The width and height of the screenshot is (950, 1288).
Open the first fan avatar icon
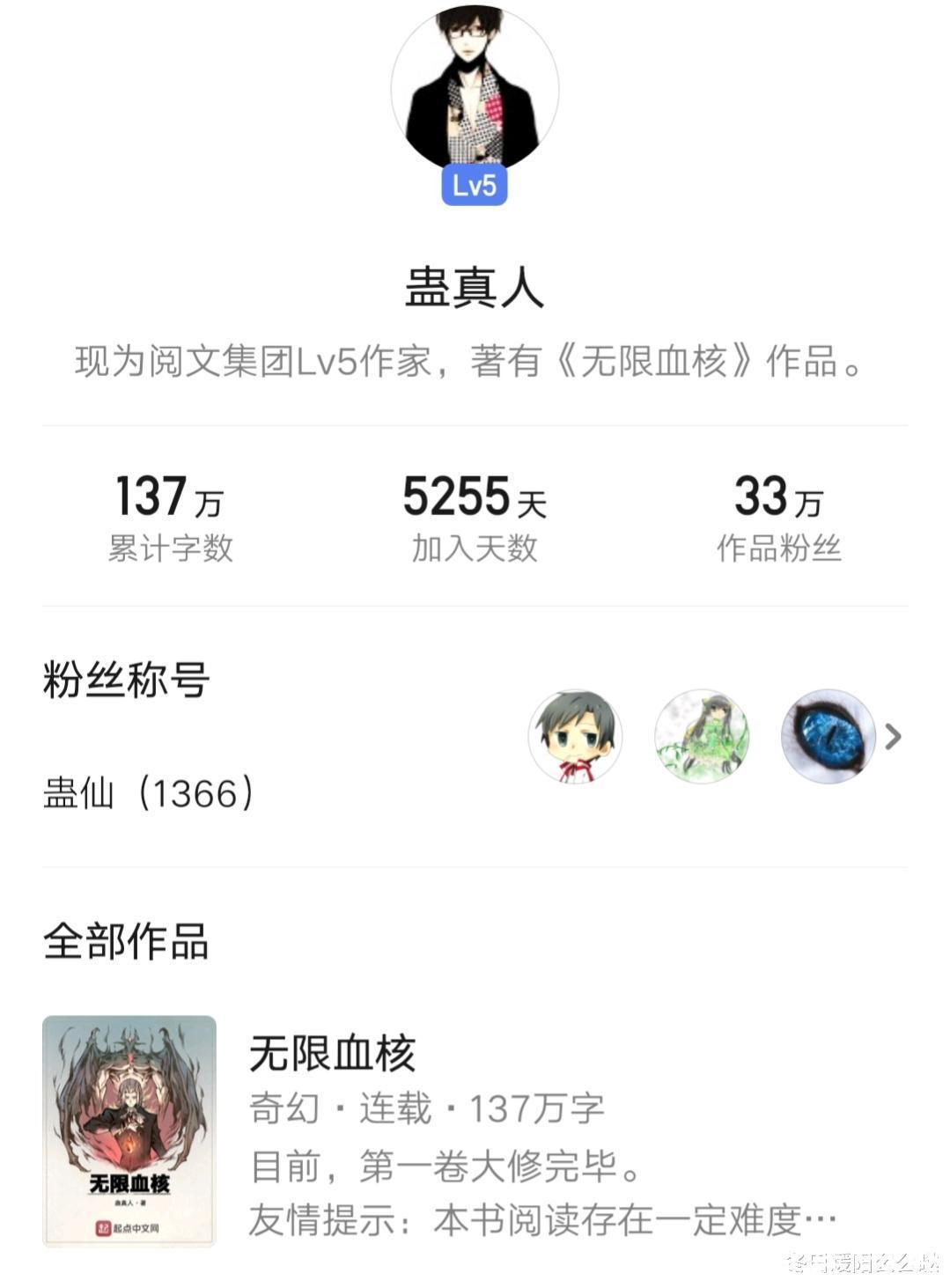tap(576, 736)
